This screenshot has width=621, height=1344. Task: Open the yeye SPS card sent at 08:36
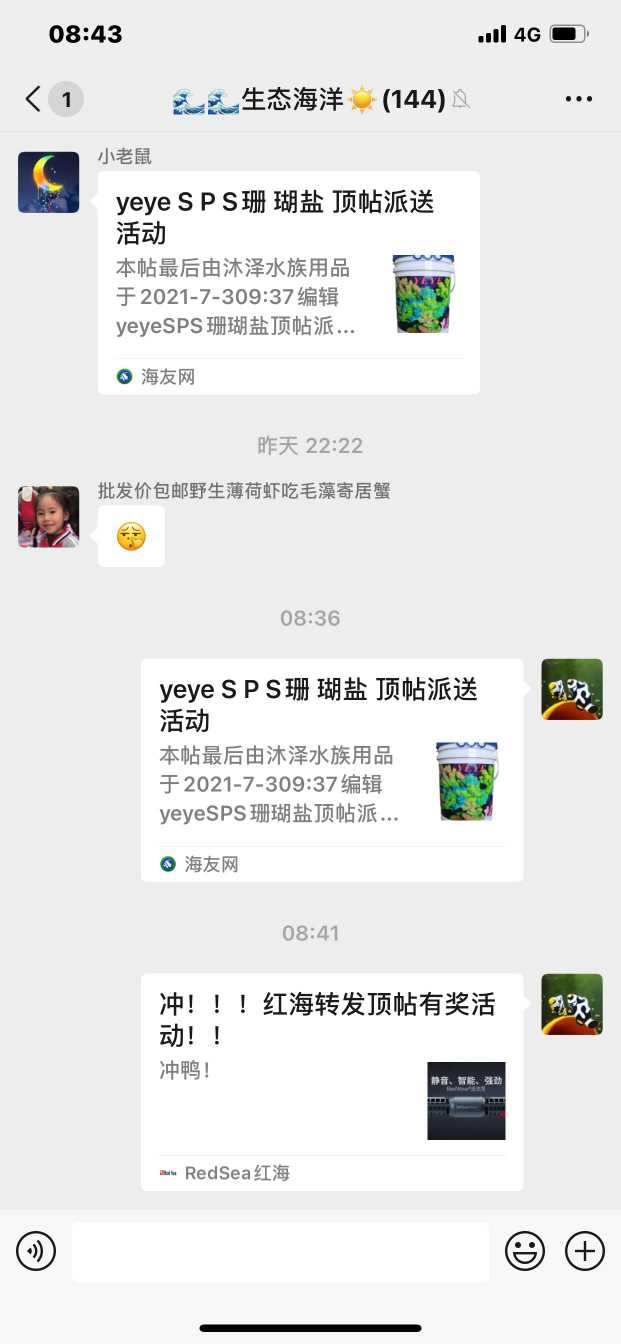pyautogui.click(x=331, y=769)
